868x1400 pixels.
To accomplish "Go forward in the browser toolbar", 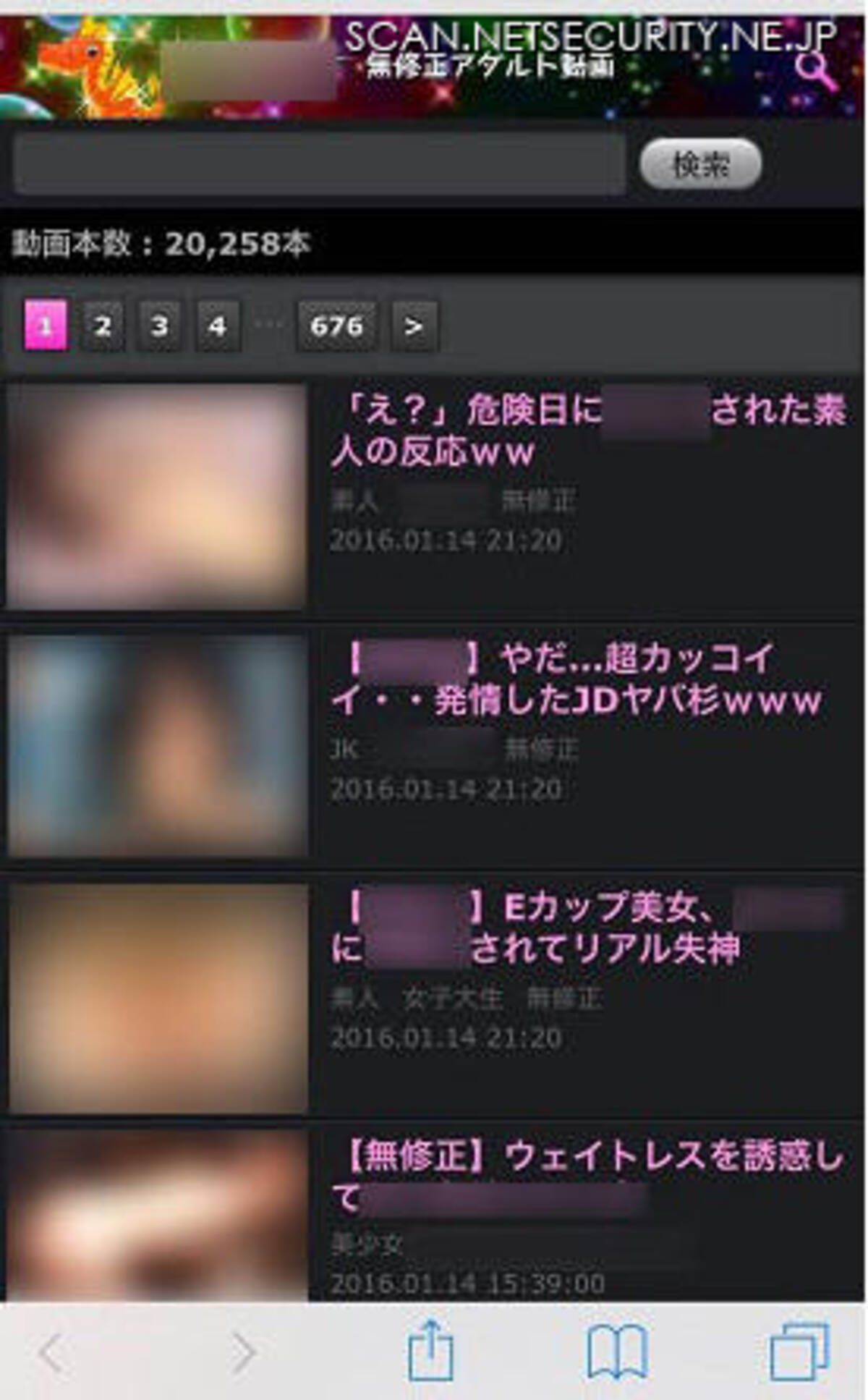I will coord(242,1352).
